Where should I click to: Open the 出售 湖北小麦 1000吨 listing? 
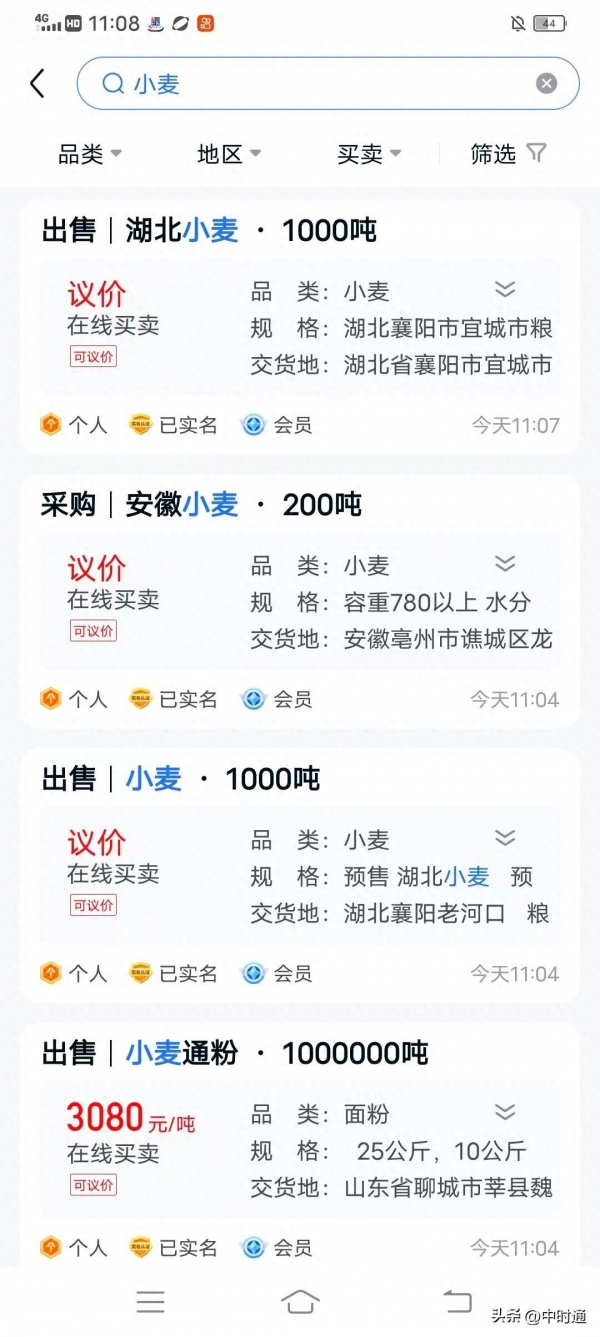pyautogui.click(x=209, y=231)
